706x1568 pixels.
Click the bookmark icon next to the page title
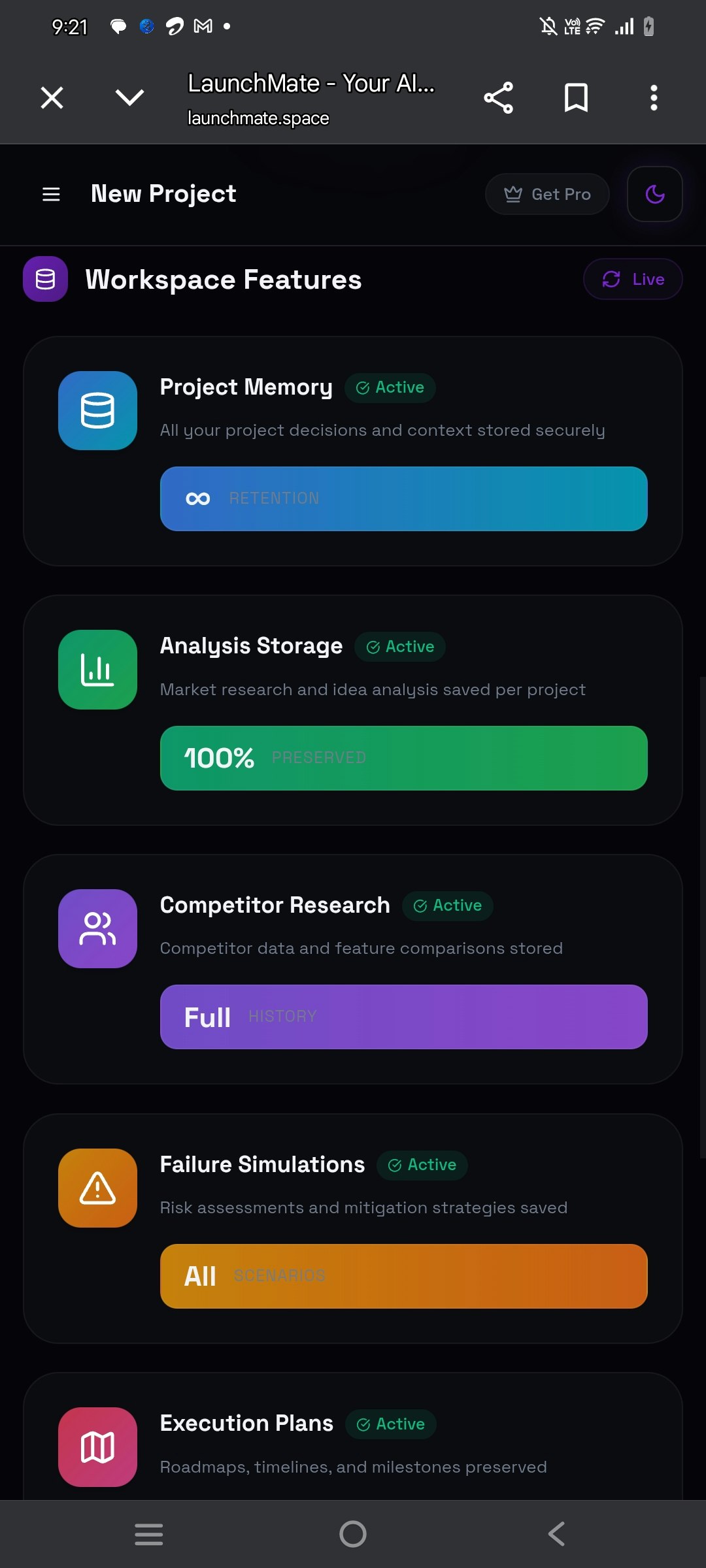[576, 97]
